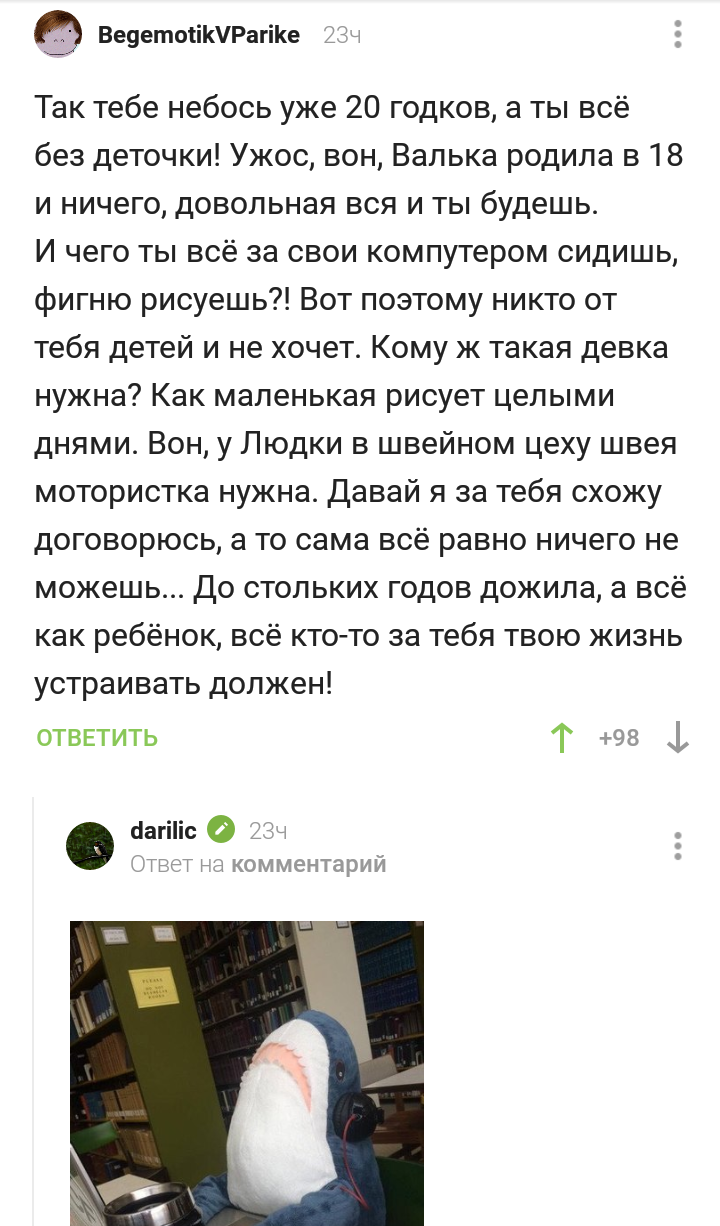Tap ОТВЕТИТЬ to reply to the comment
Image resolution: width=720 pixels, height=1226 pixels.
97,738
